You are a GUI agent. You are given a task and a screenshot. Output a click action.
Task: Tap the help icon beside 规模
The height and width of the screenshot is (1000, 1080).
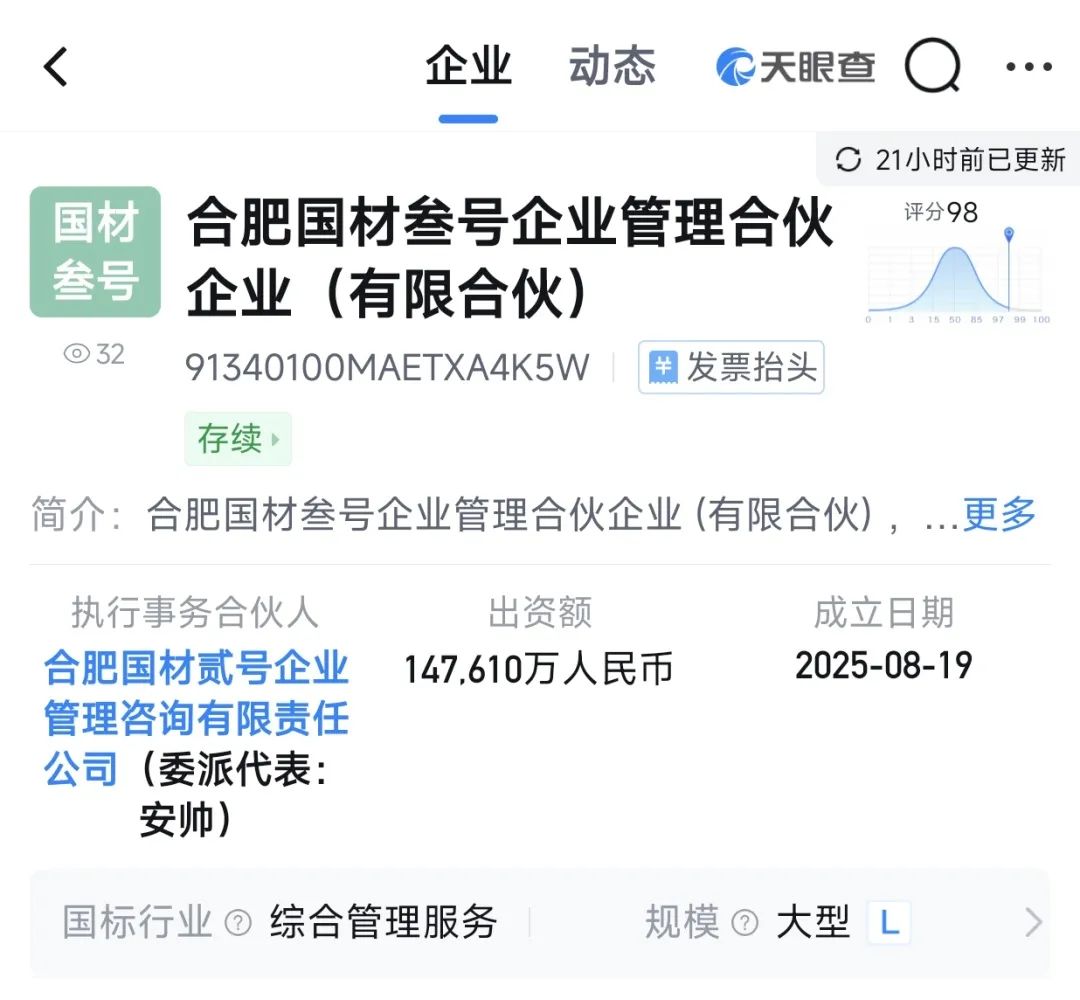coord(745,922)
